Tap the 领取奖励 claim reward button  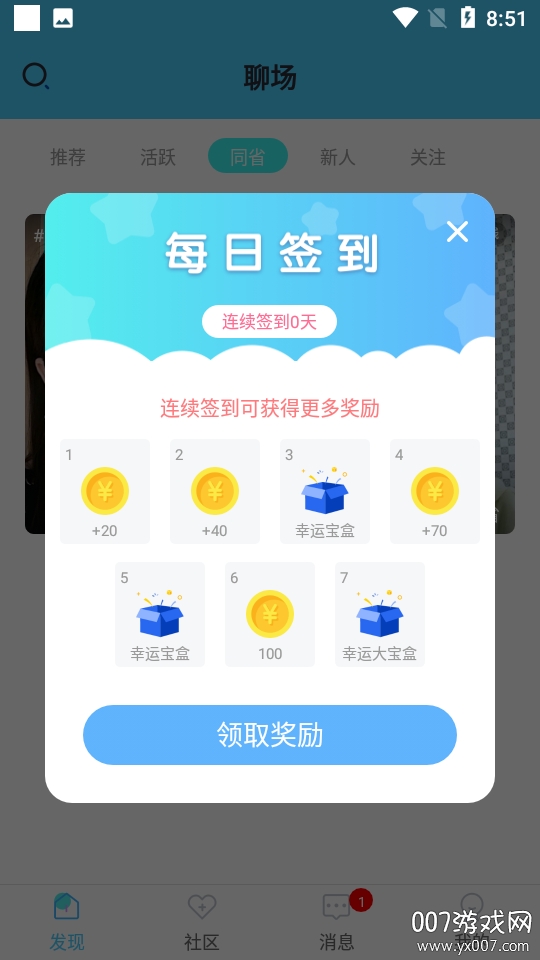(x=270, y=735)
